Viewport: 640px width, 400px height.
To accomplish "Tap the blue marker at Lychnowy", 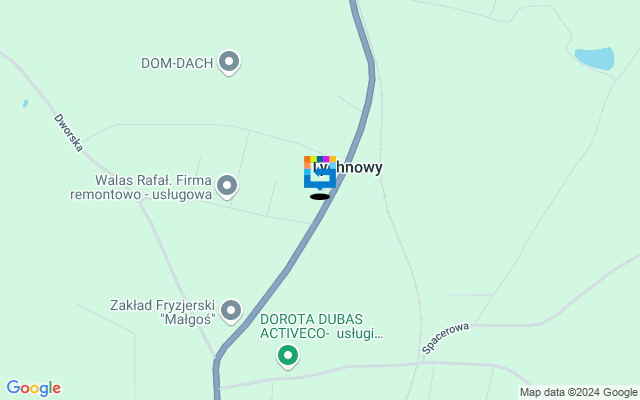I will [x=319, y=175].
